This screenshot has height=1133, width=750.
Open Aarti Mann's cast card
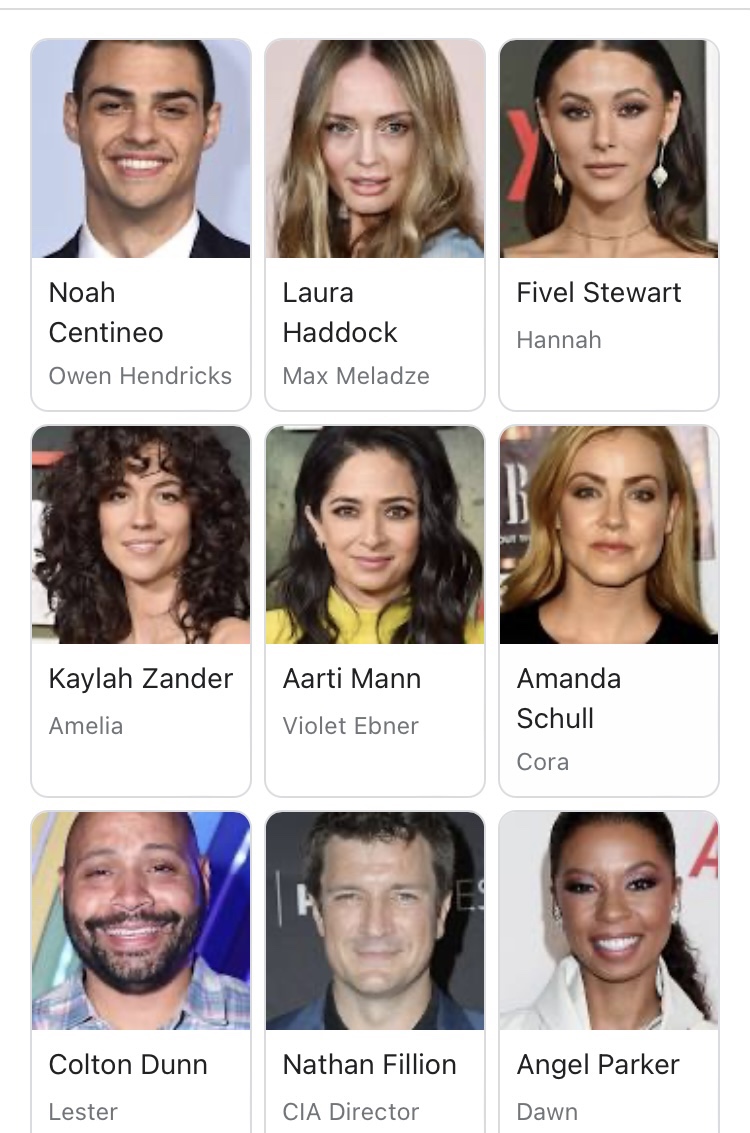coord(375,610)
